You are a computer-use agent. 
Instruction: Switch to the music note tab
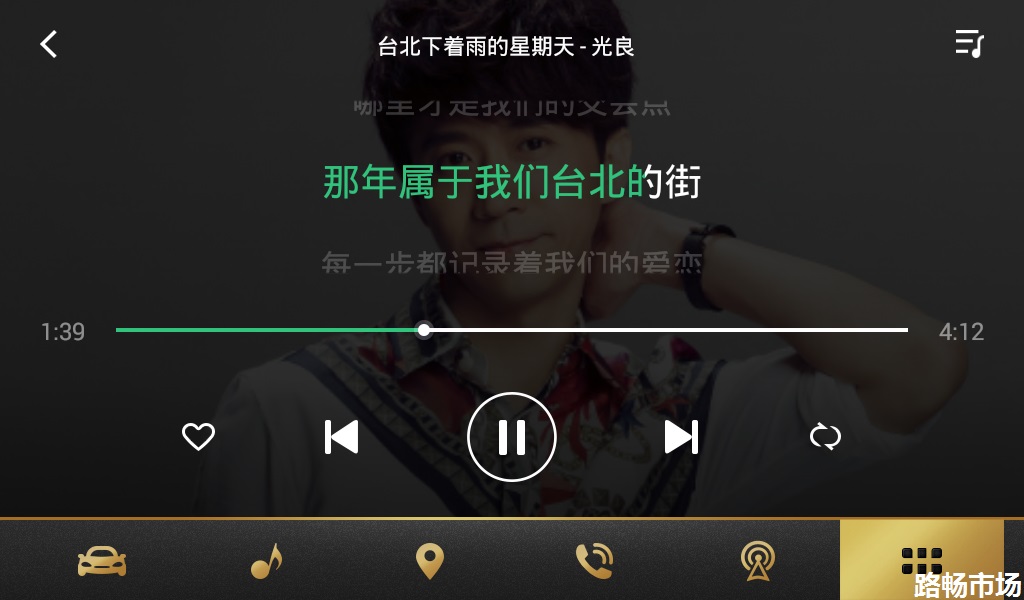(x=266, y=561)
